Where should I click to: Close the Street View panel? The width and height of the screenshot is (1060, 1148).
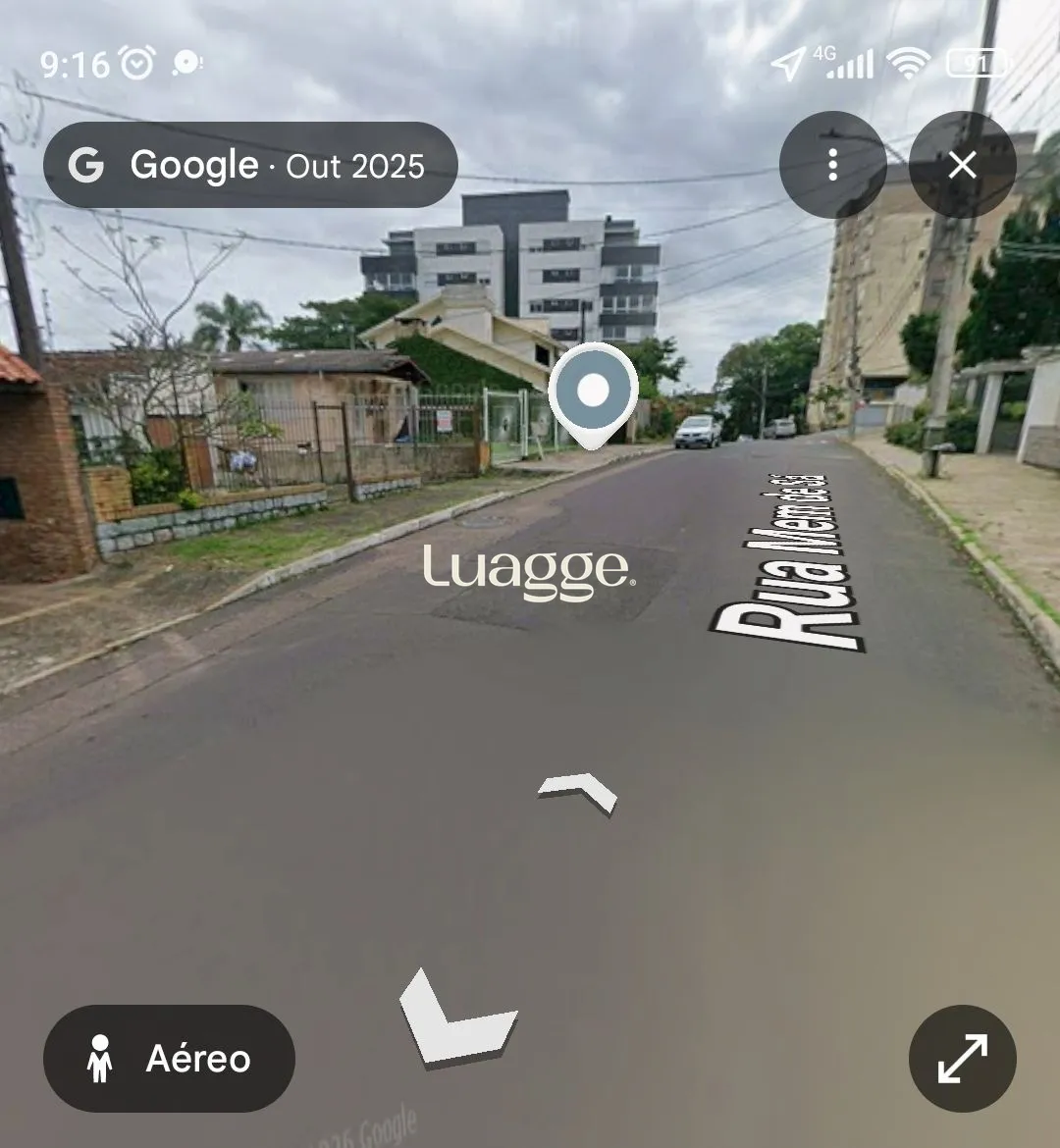point(962,165)
